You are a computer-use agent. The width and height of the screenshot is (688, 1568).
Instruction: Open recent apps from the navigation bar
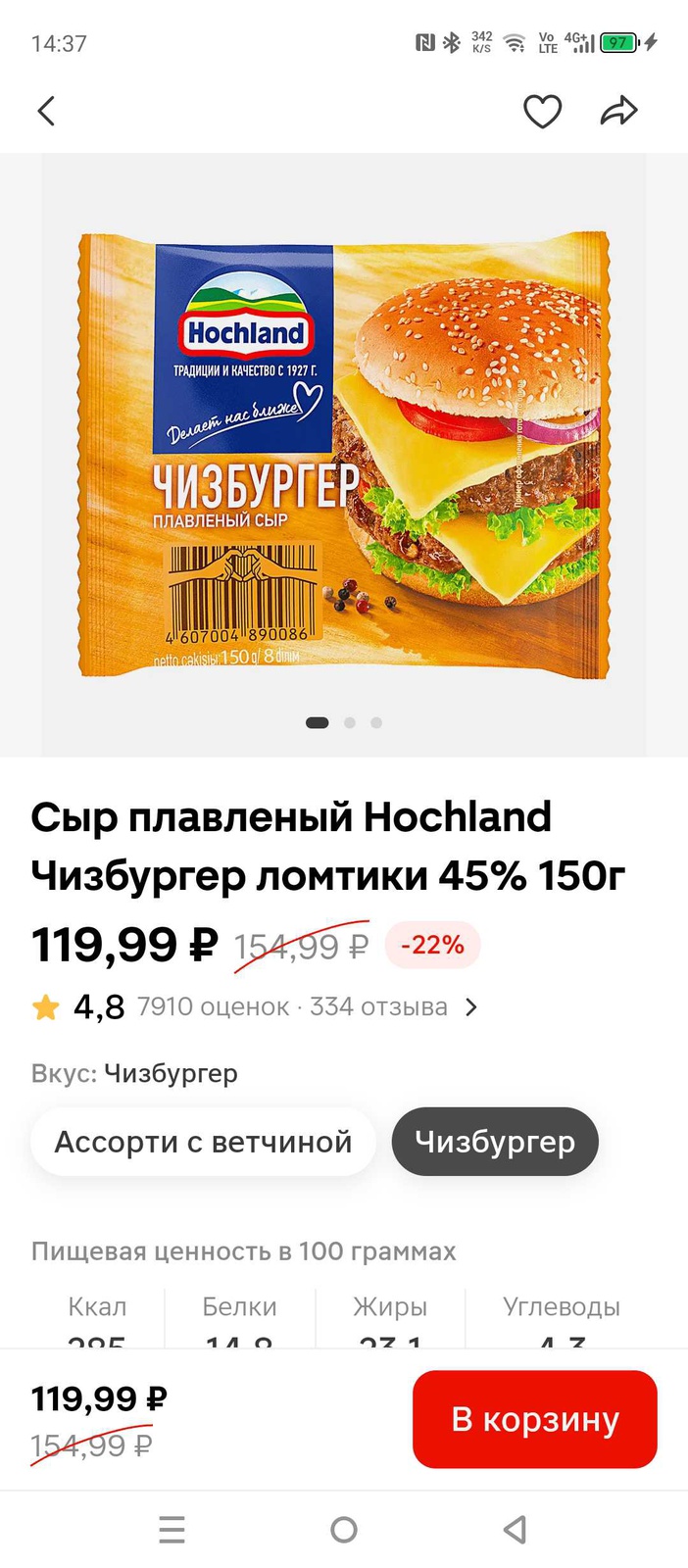point(172,1529)
